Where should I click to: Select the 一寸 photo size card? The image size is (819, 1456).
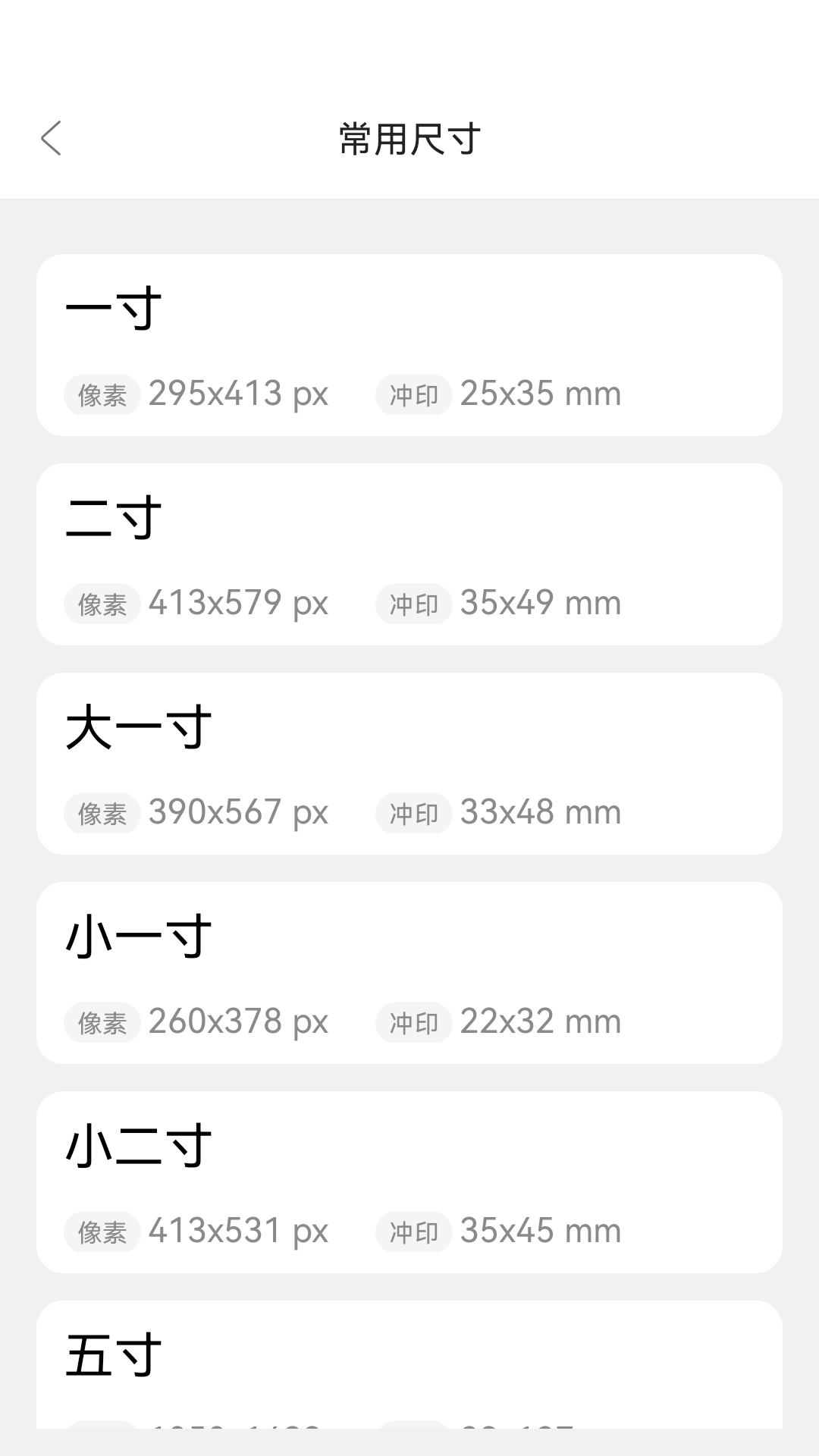(x=409, y=345)
